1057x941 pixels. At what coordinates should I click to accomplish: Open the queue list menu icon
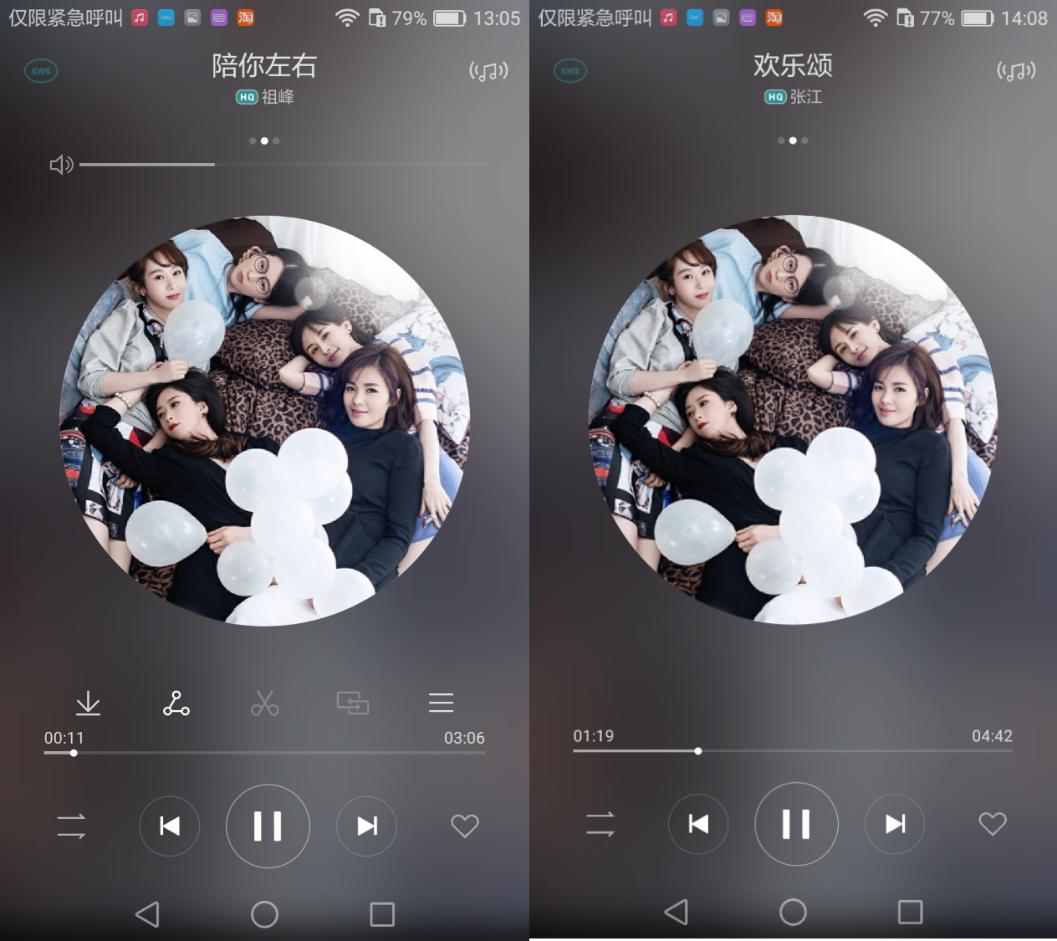click(441, 703)
